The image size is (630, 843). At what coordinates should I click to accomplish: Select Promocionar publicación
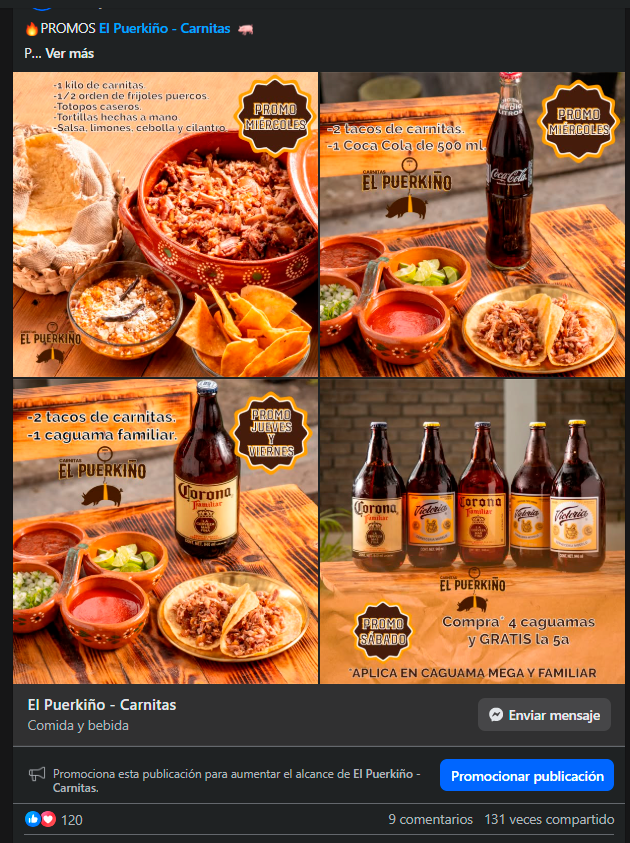point(527,776)
